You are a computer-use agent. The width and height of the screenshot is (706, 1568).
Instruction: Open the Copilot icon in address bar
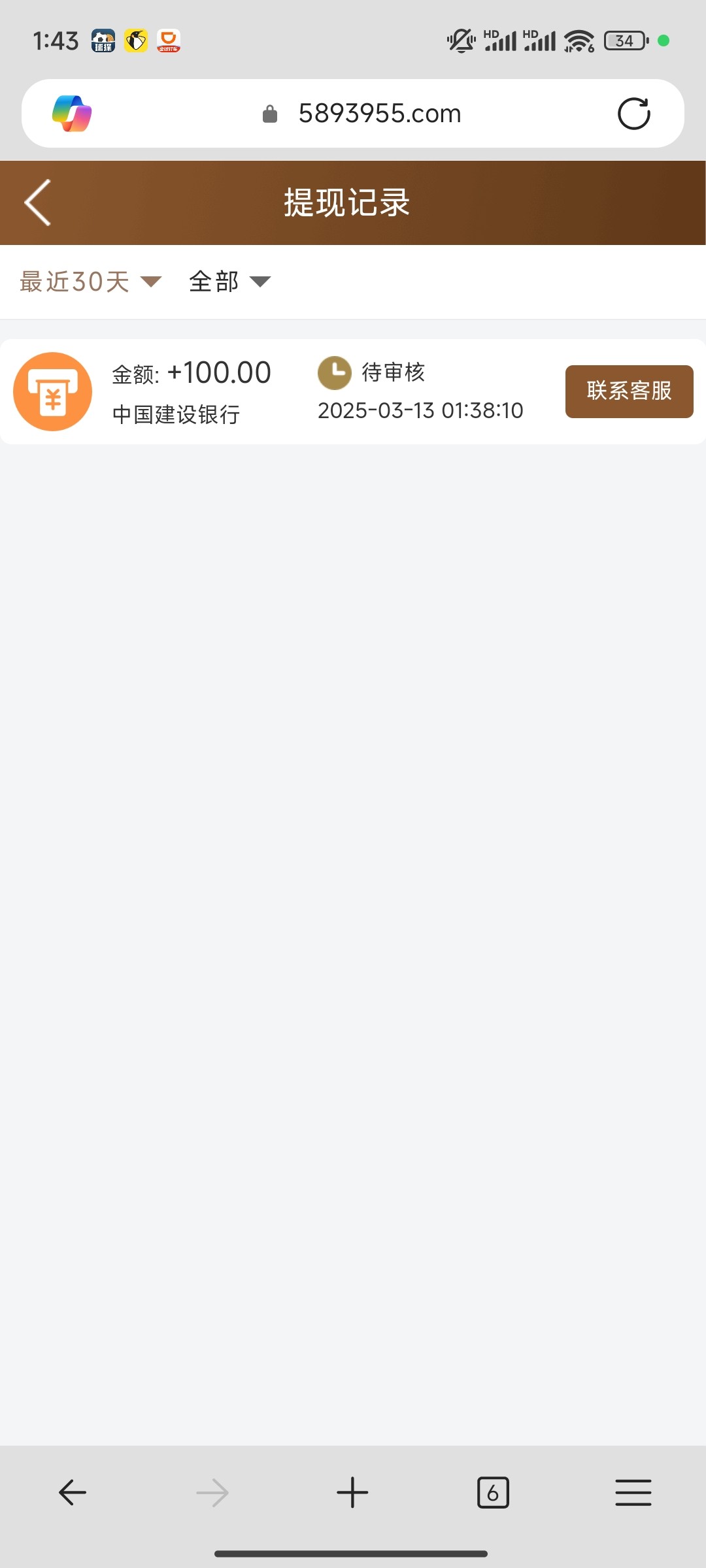(x=72, y=114)
